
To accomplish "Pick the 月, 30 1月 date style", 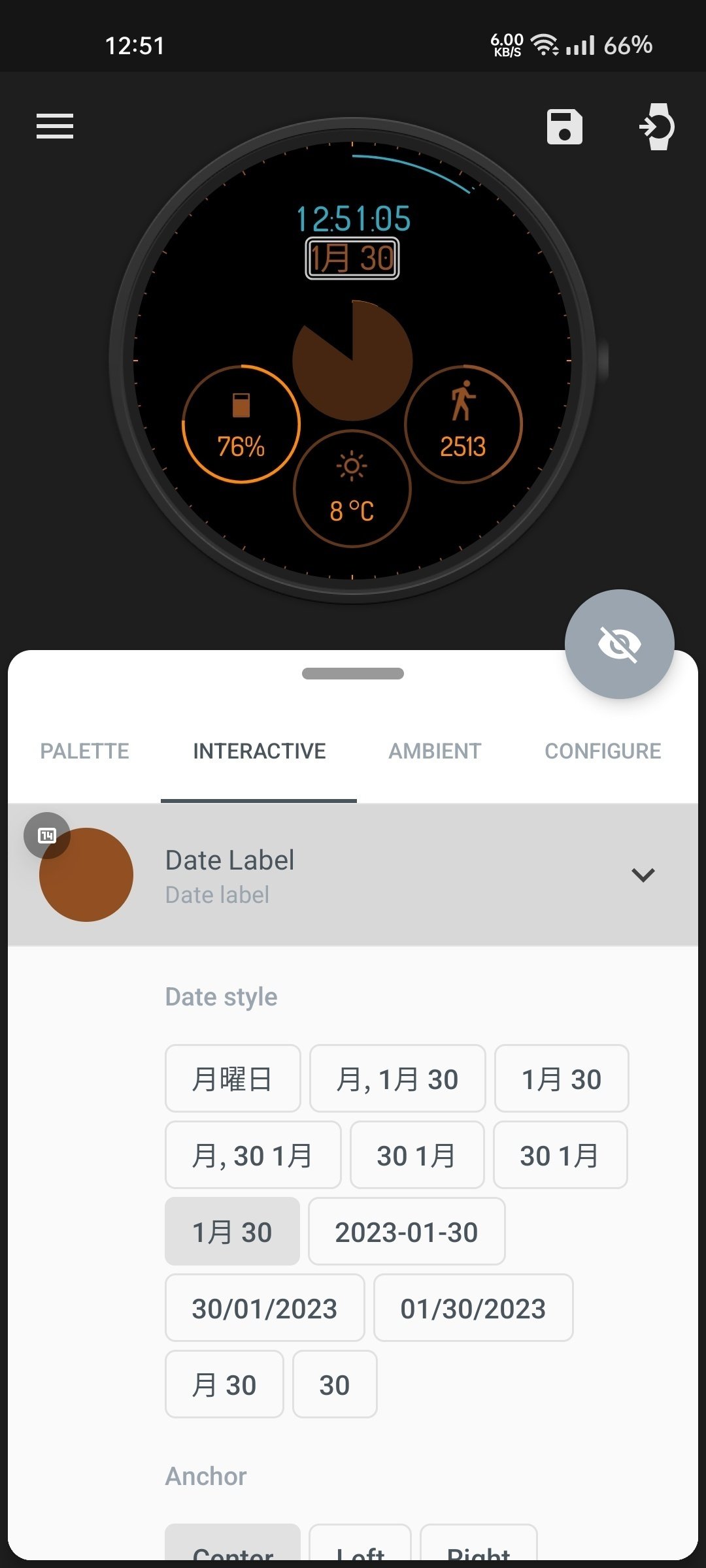I will click(253, 1155).
